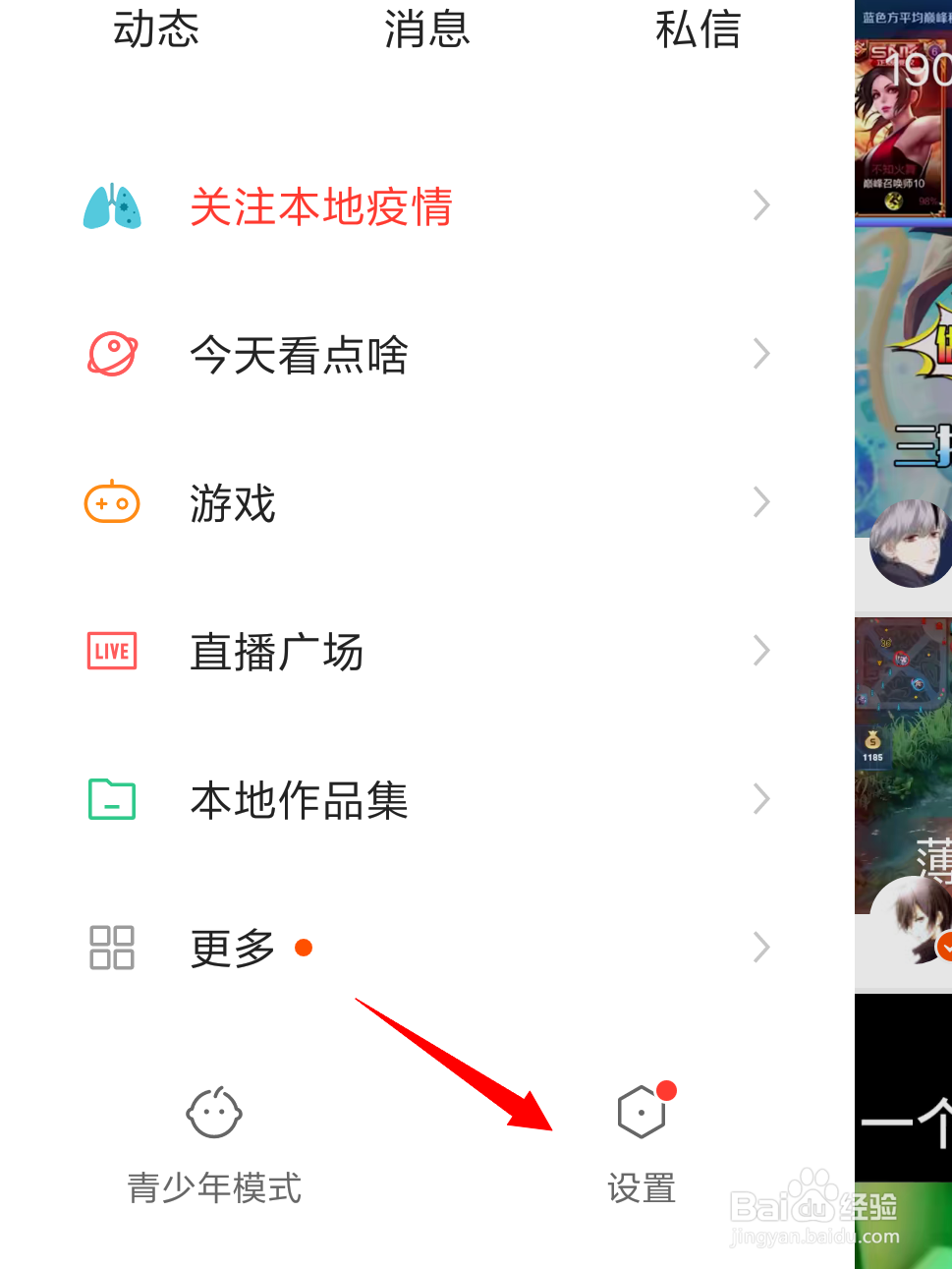Click the folder icon beside 本地作品集
The height and width of the screenshot is (1269, 952).
(111, 799)
